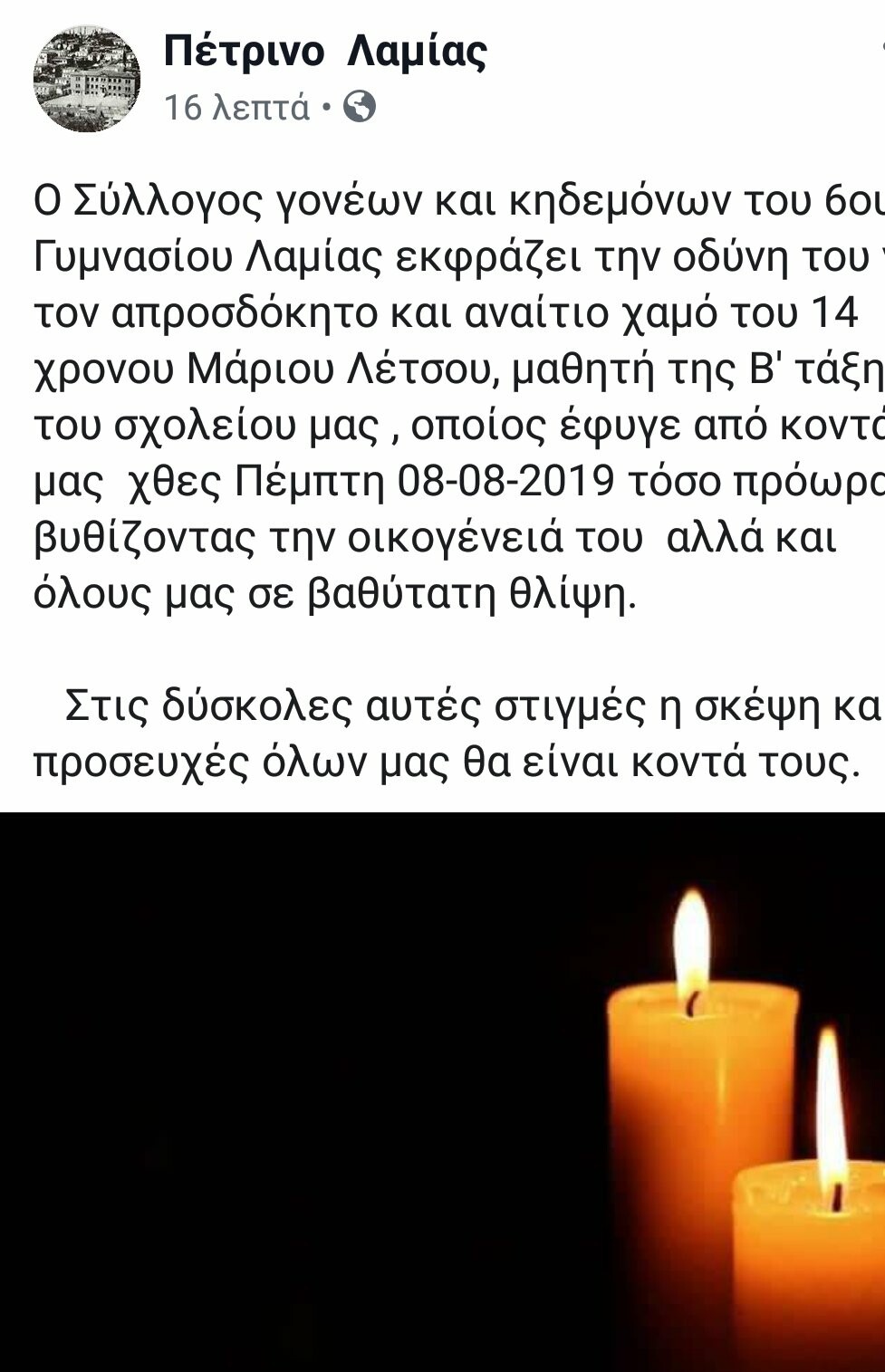Open the post via the 16 λεπτά timestamp
The width and height of the screenshot is (885, 1372).
pyautogui.click(x=236, y=108)
